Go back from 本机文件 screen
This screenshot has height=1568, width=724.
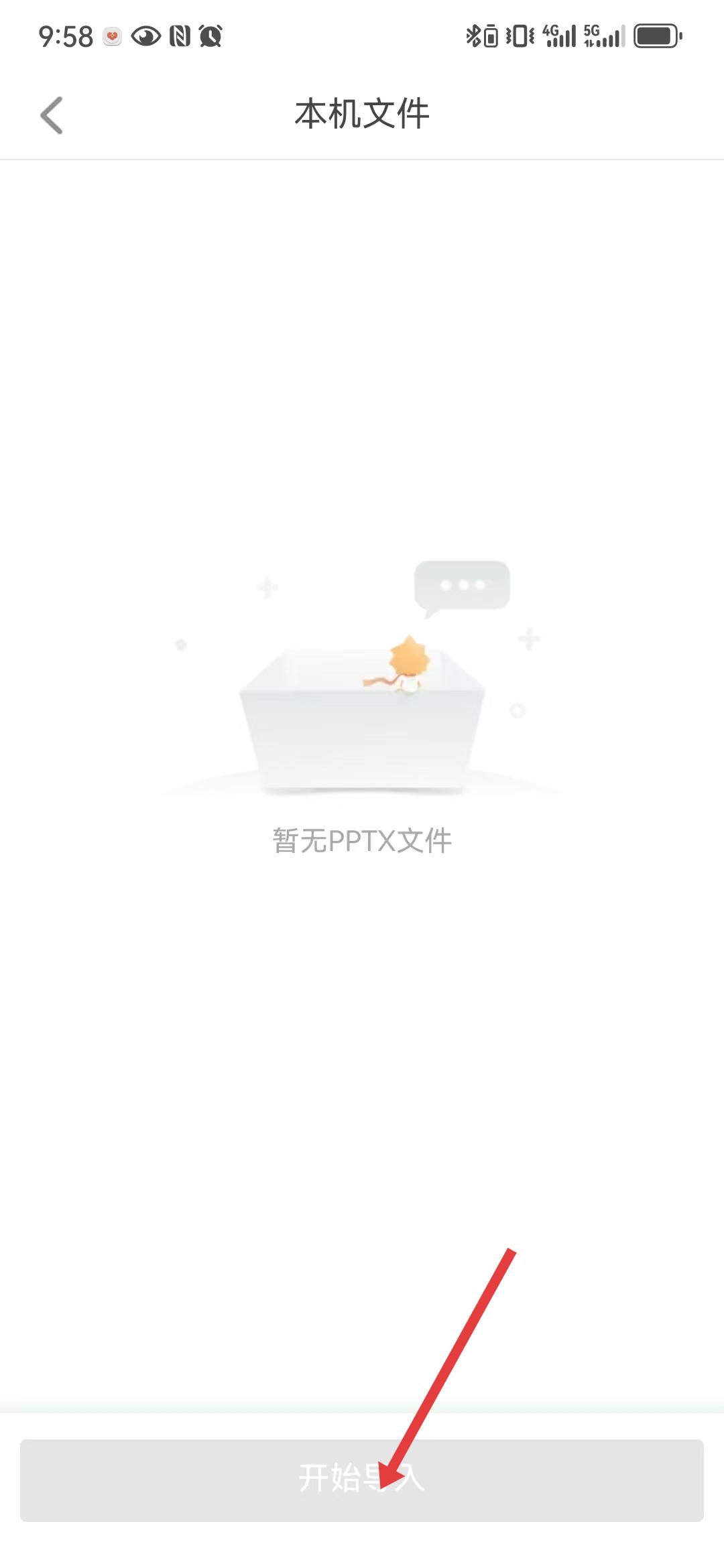tap(52, 115)
